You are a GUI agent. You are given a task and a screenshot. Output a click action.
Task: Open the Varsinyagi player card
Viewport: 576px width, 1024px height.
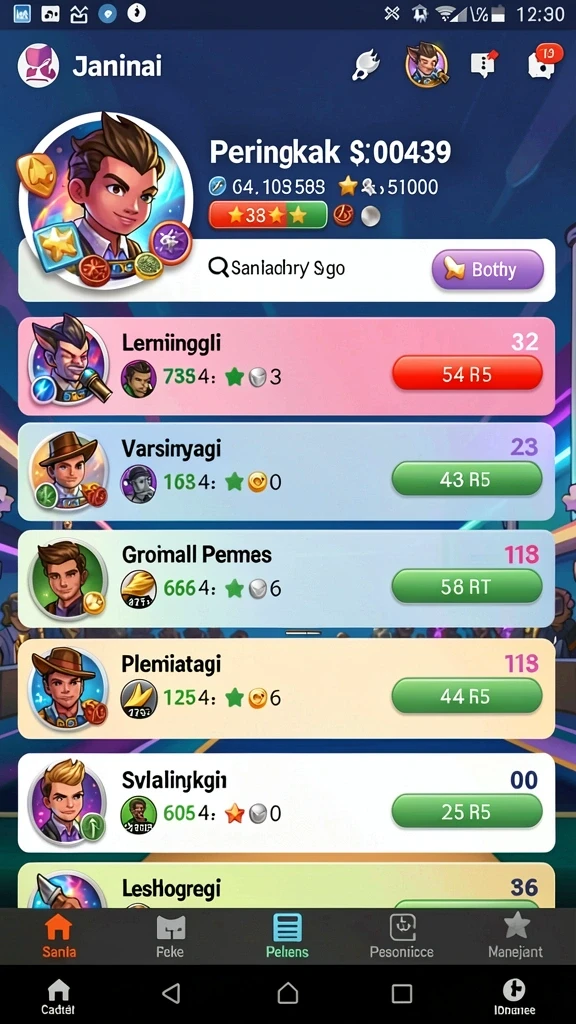(286, 472)
